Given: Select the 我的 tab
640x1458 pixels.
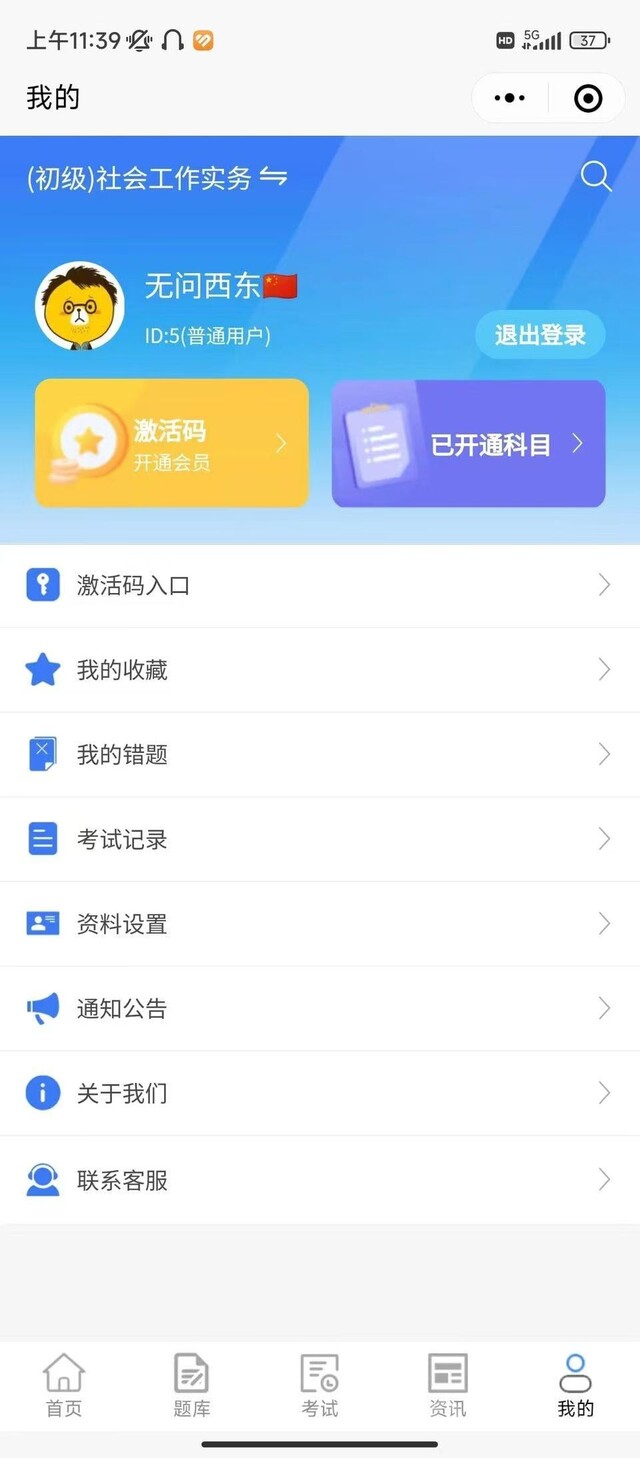Looking at the screenshot, I should pos(576,1386).
